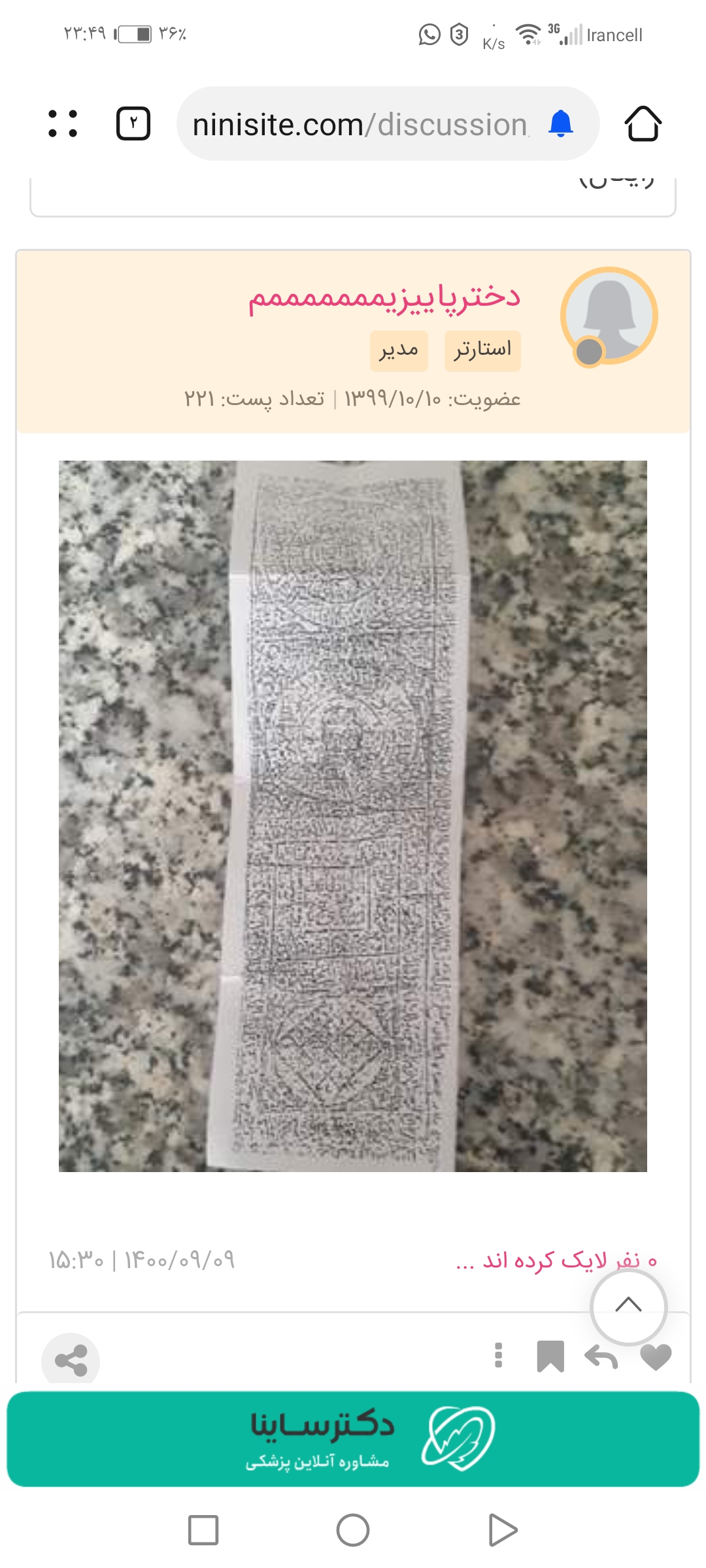Tap the ninisite.com address bar

coord(360,124)
